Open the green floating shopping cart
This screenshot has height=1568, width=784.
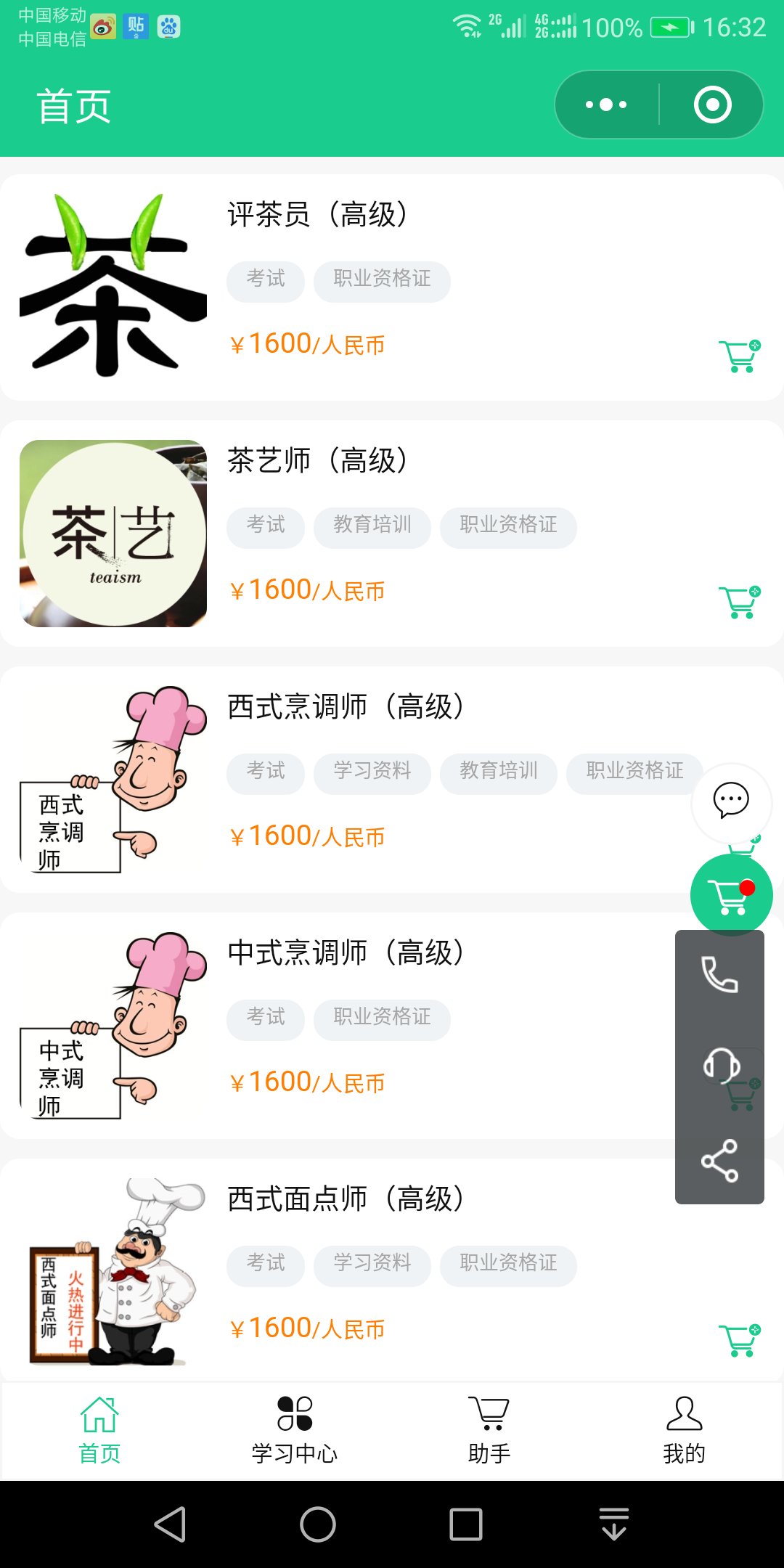tap(731, 895)
